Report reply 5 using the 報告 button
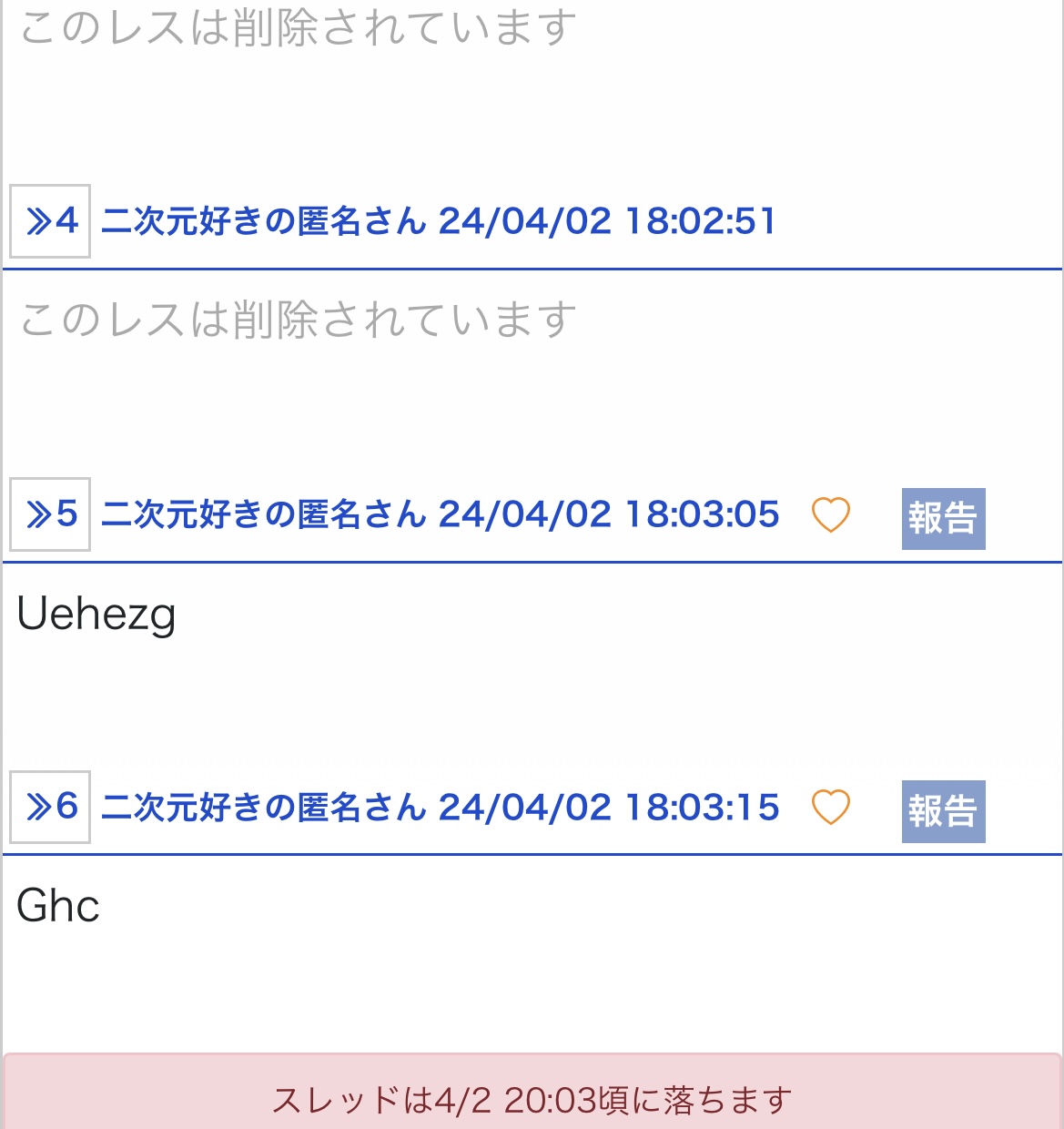This screenshot has height=1129, width=1064. click(943, 519)
